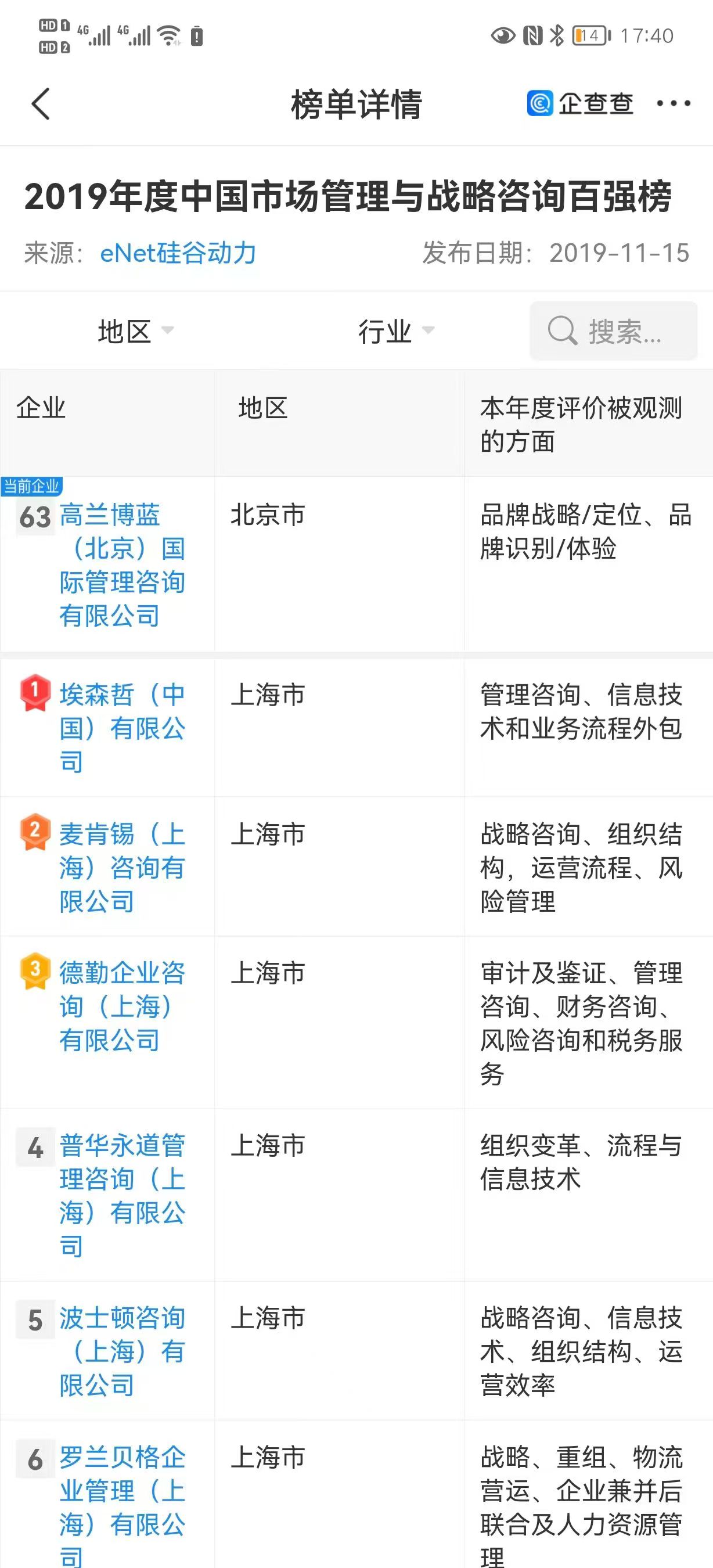Go back using the arrow
The height and width of the screenshot is (1568, 713).
[x=40, y=104]
